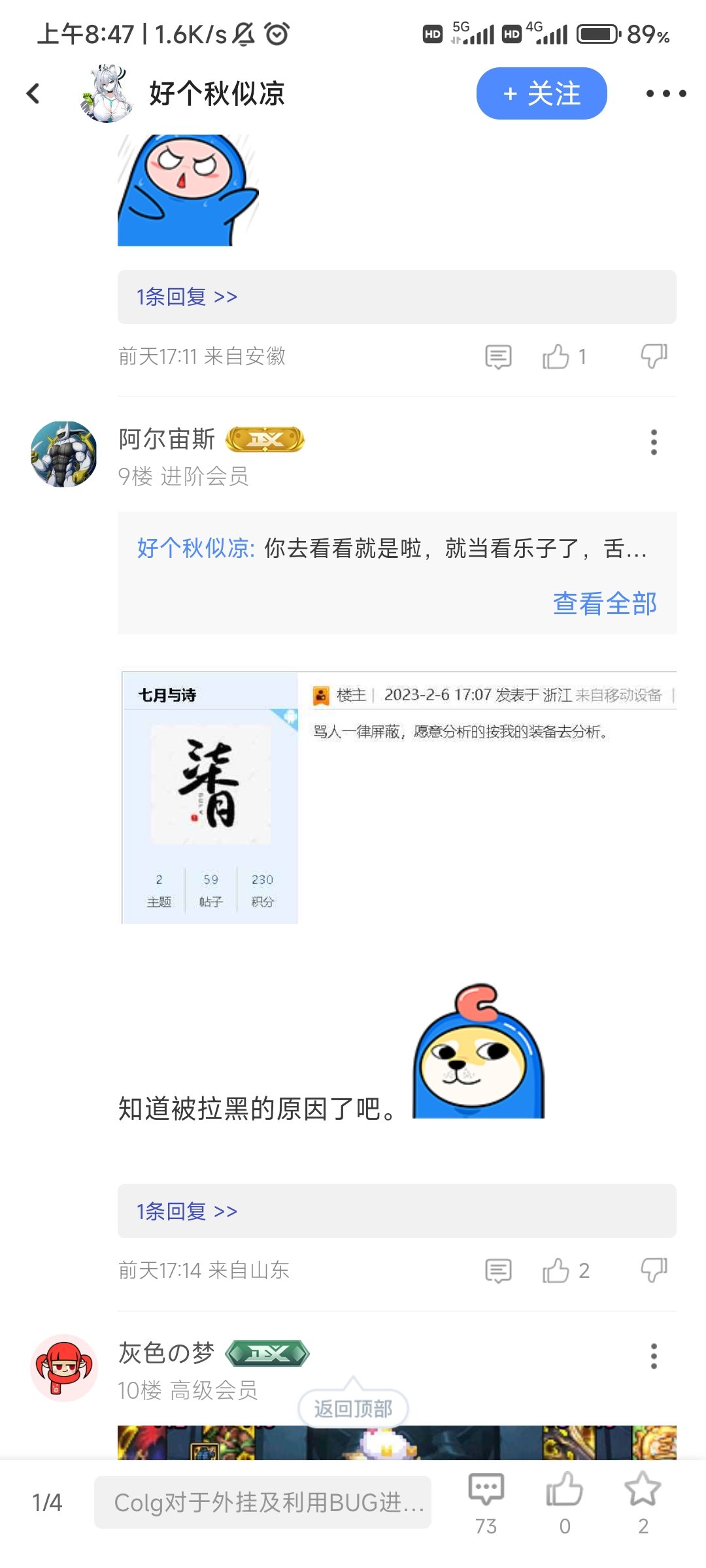
Task: Open 好个秋似凉's avatar in header
Action: pyautogui.click(x=107, y=93)
